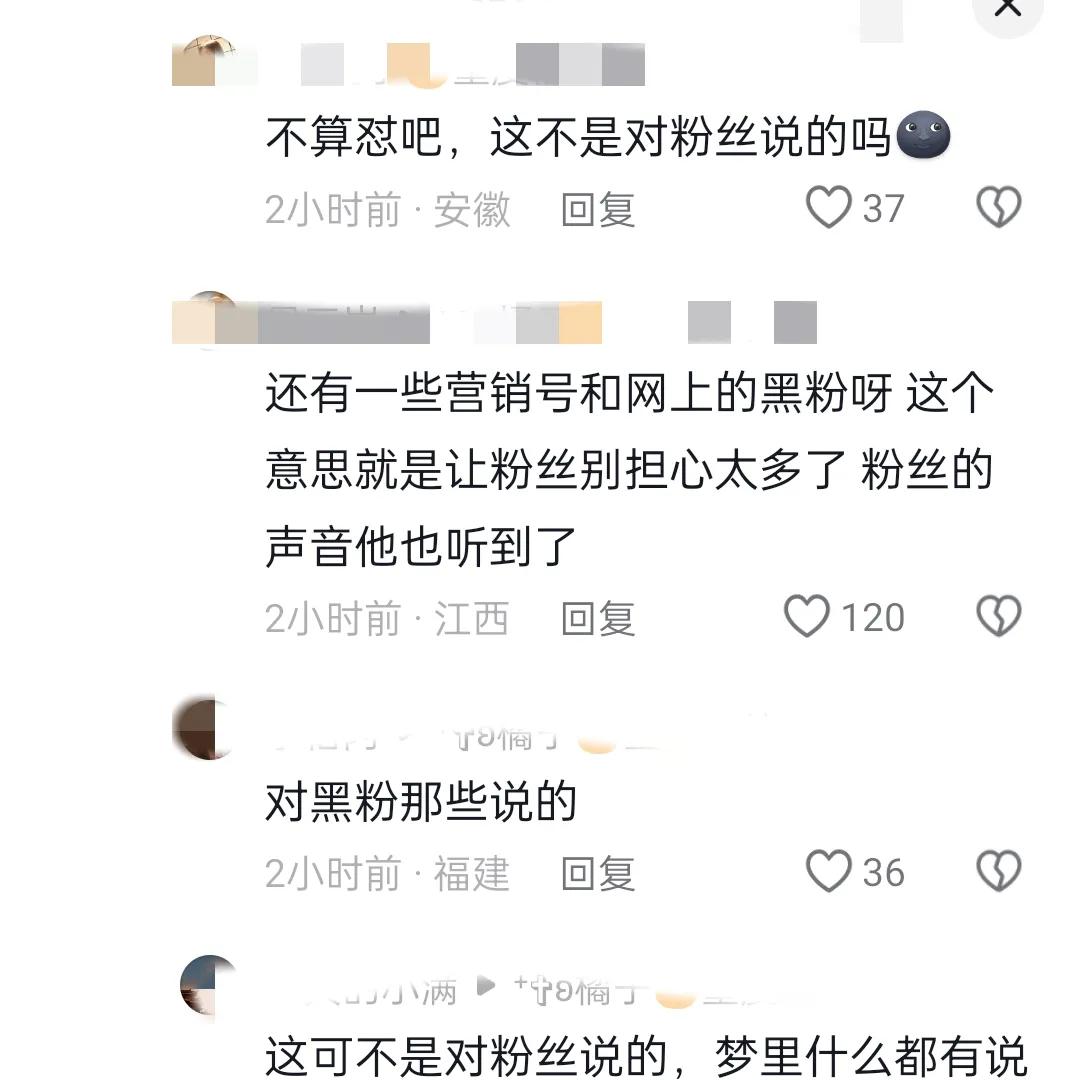The height and width of the screenshot is (1080, 1080).
Task: Dislike the comment from 江西
Action: coord(998,617)
